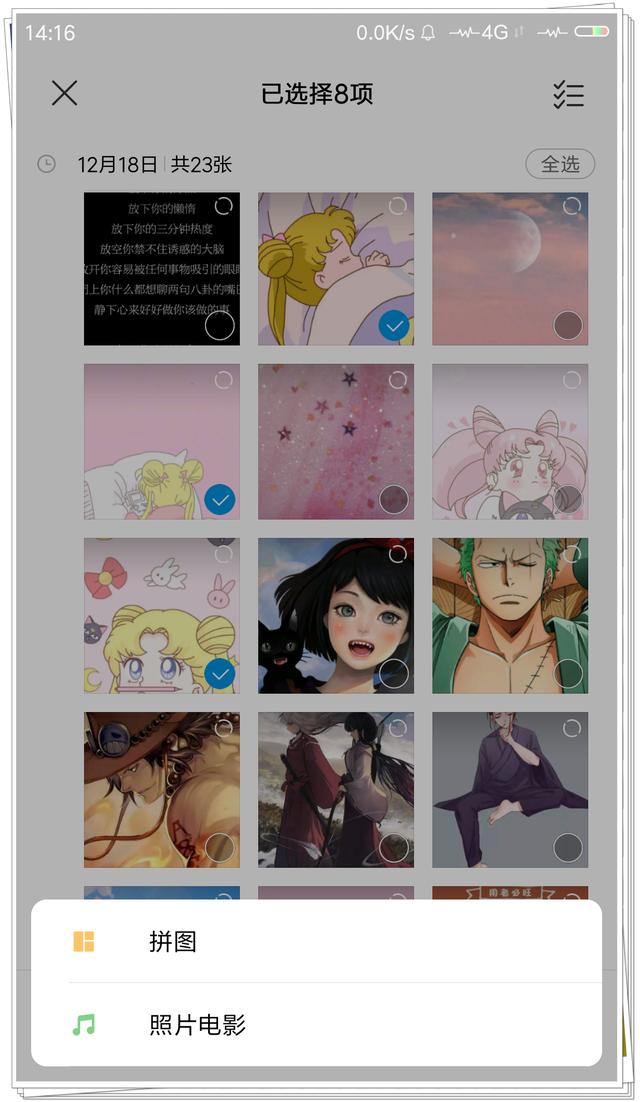Select the pink-haired Chibiusa photo
Screen dimensions: 640x1102
click(x=510, y=442)
